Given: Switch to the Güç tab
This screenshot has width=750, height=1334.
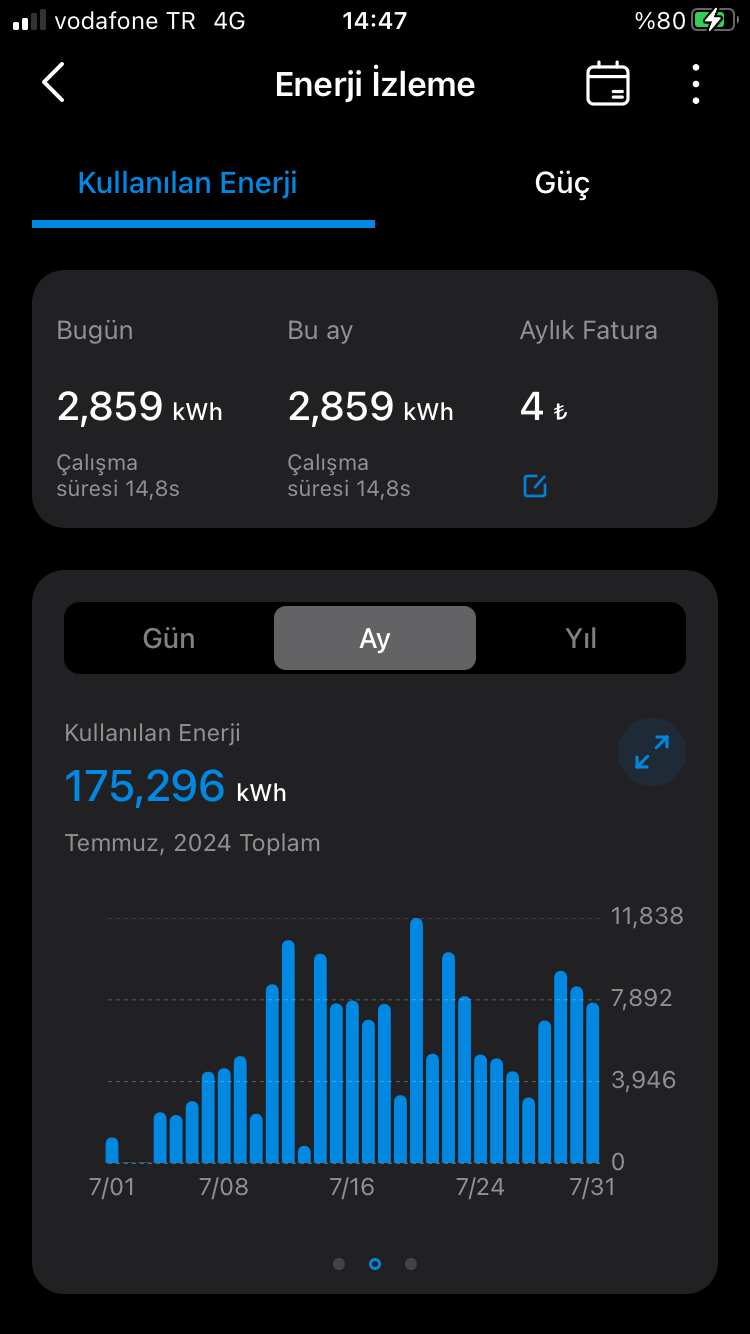Looking at the screenshot, I should [562, 184].
